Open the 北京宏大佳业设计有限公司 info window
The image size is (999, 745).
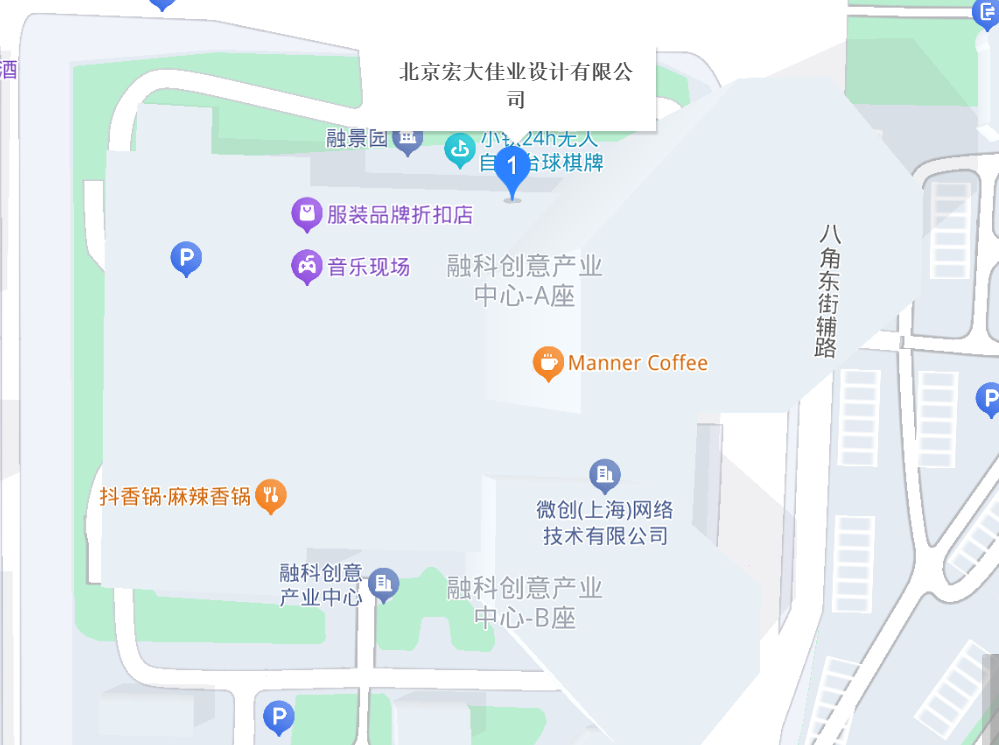point(515,86)
